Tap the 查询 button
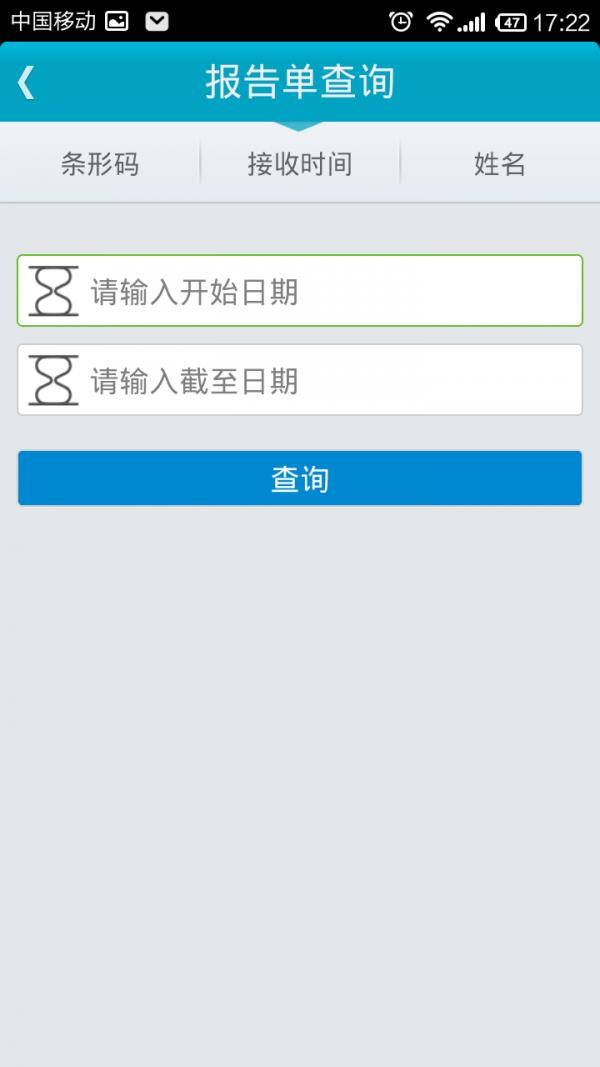Image resolution: width=600 pixels, height=1067 pixels. click(300, 478)
